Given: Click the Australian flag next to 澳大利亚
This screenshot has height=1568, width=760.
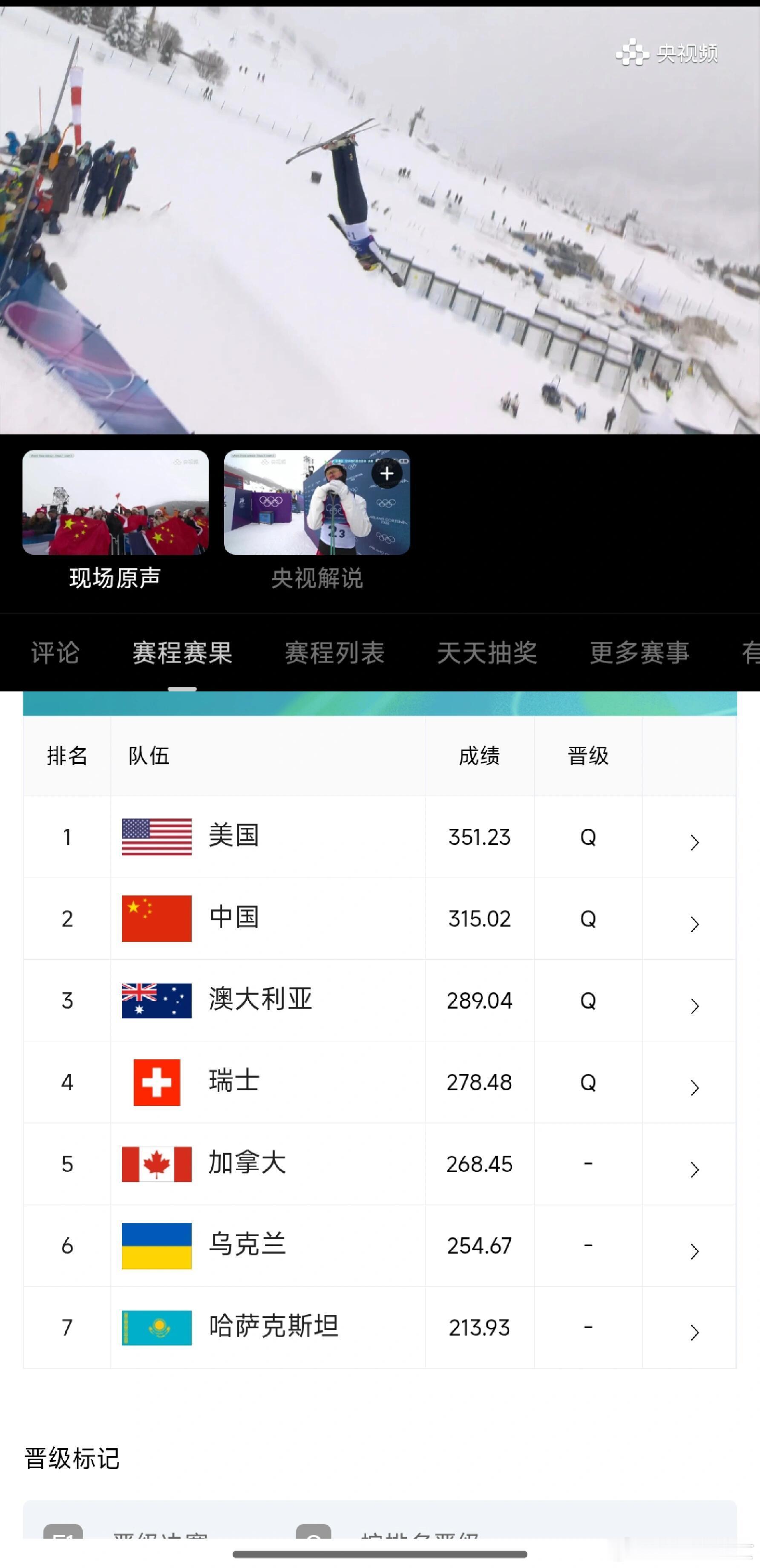Looking at the screenshot, I should pyautogui.click(x=156, y=1001).
